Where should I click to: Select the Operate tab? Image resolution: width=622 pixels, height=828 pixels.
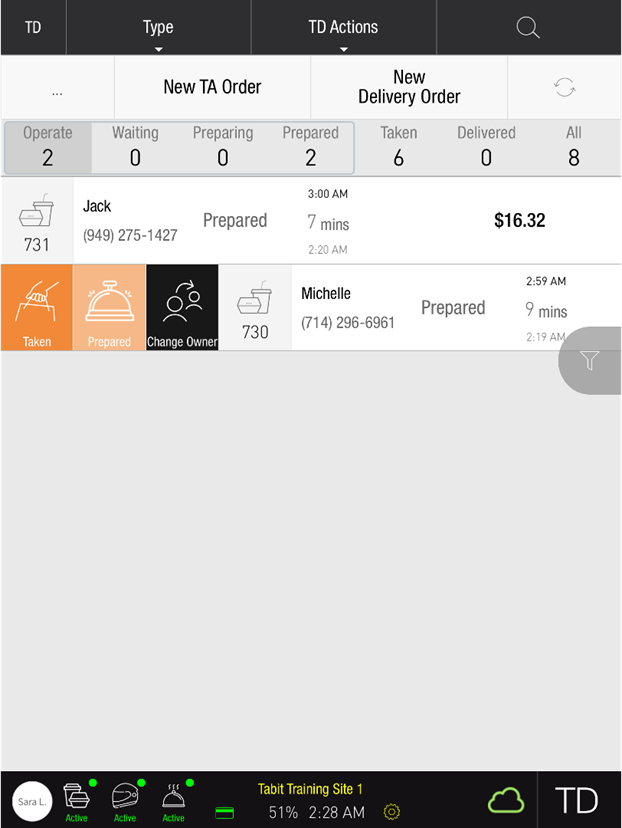[48, 146]
